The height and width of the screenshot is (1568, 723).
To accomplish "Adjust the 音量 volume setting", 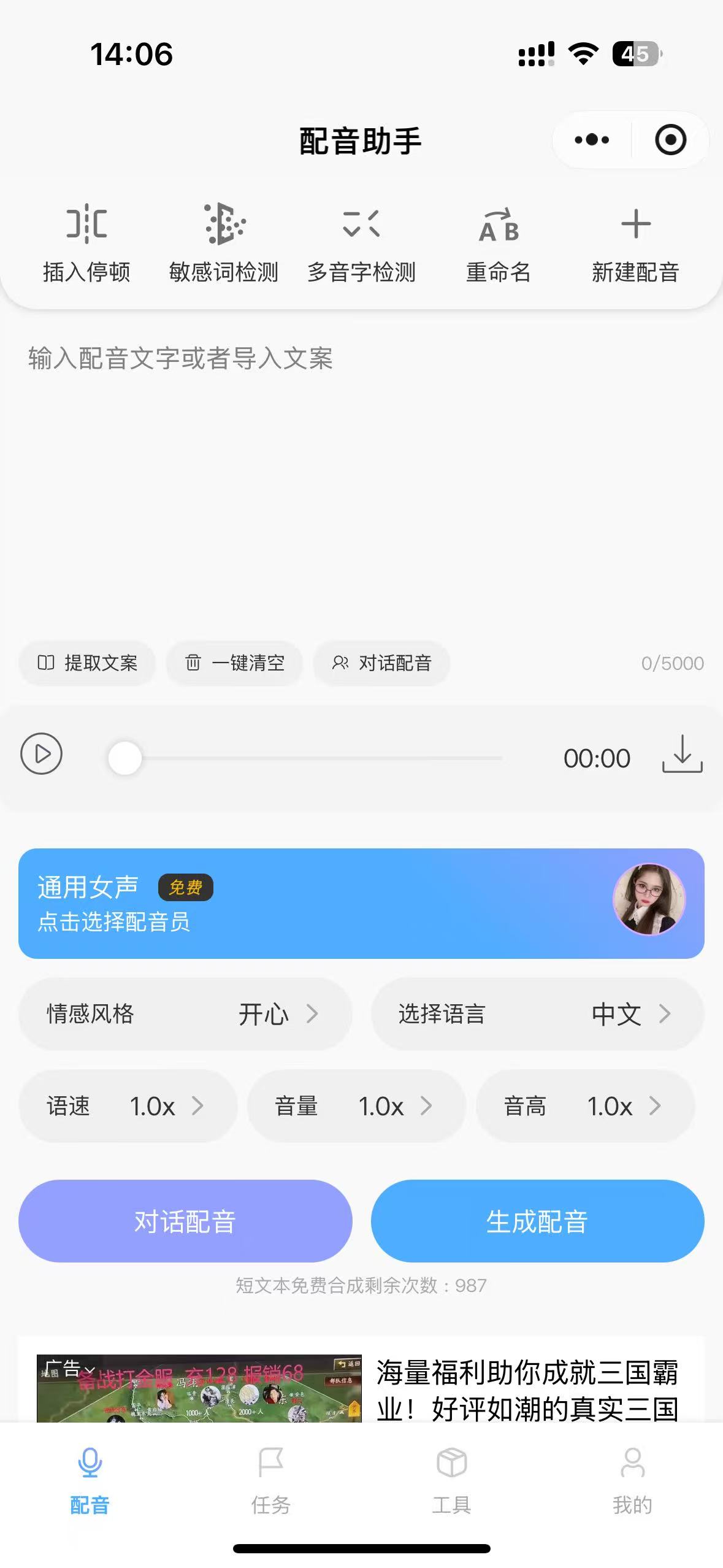I will (356, 1107).
